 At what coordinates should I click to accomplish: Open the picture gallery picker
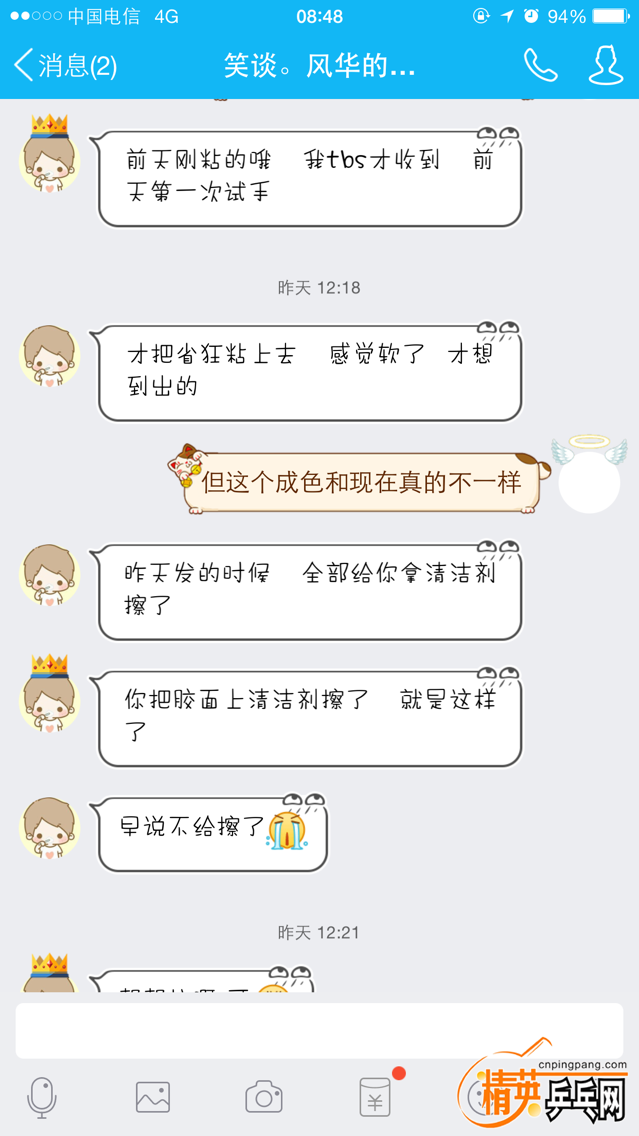[153, 1097]
